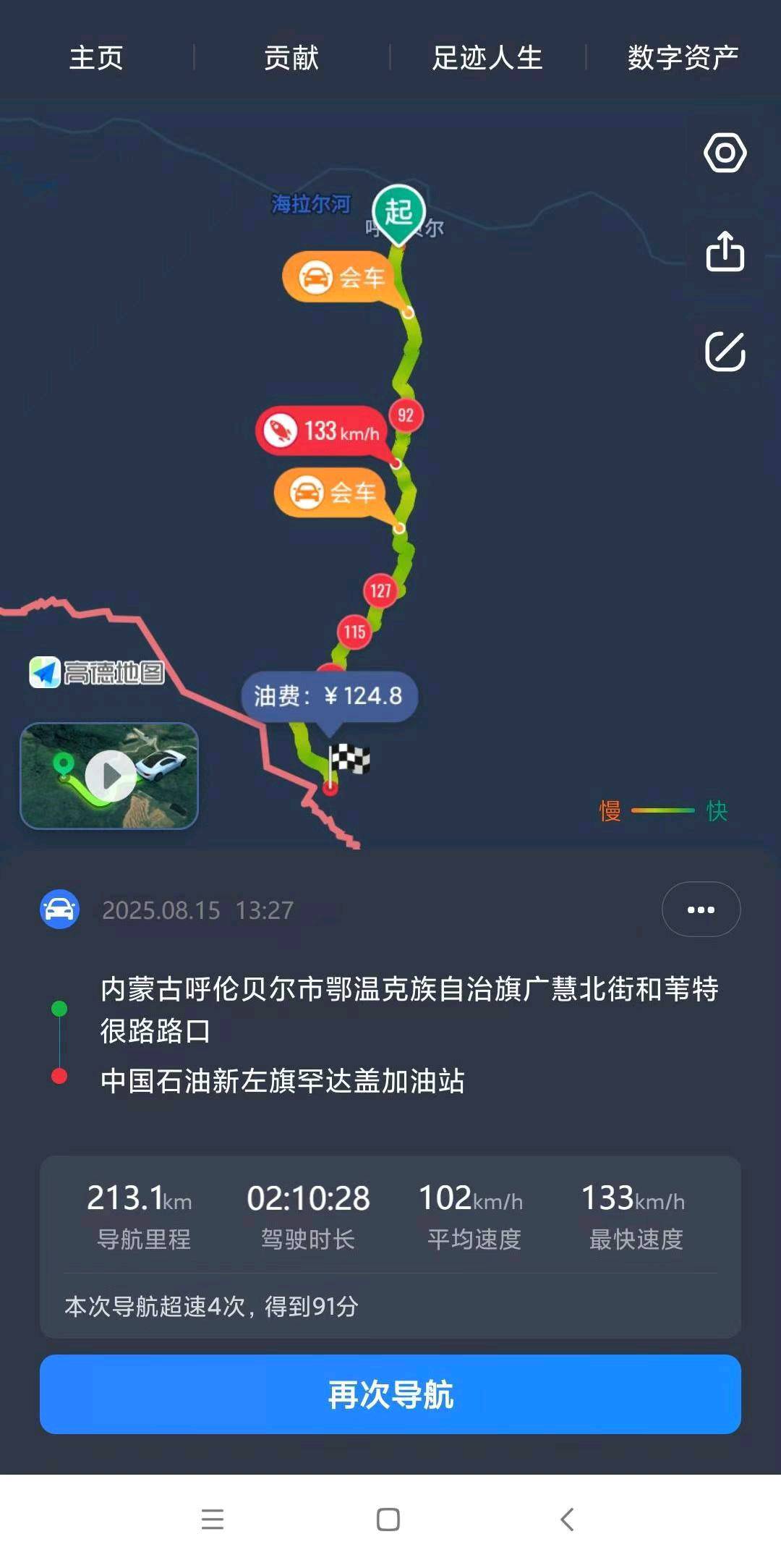Go to the 足迹人生 tab

[487, 58]
